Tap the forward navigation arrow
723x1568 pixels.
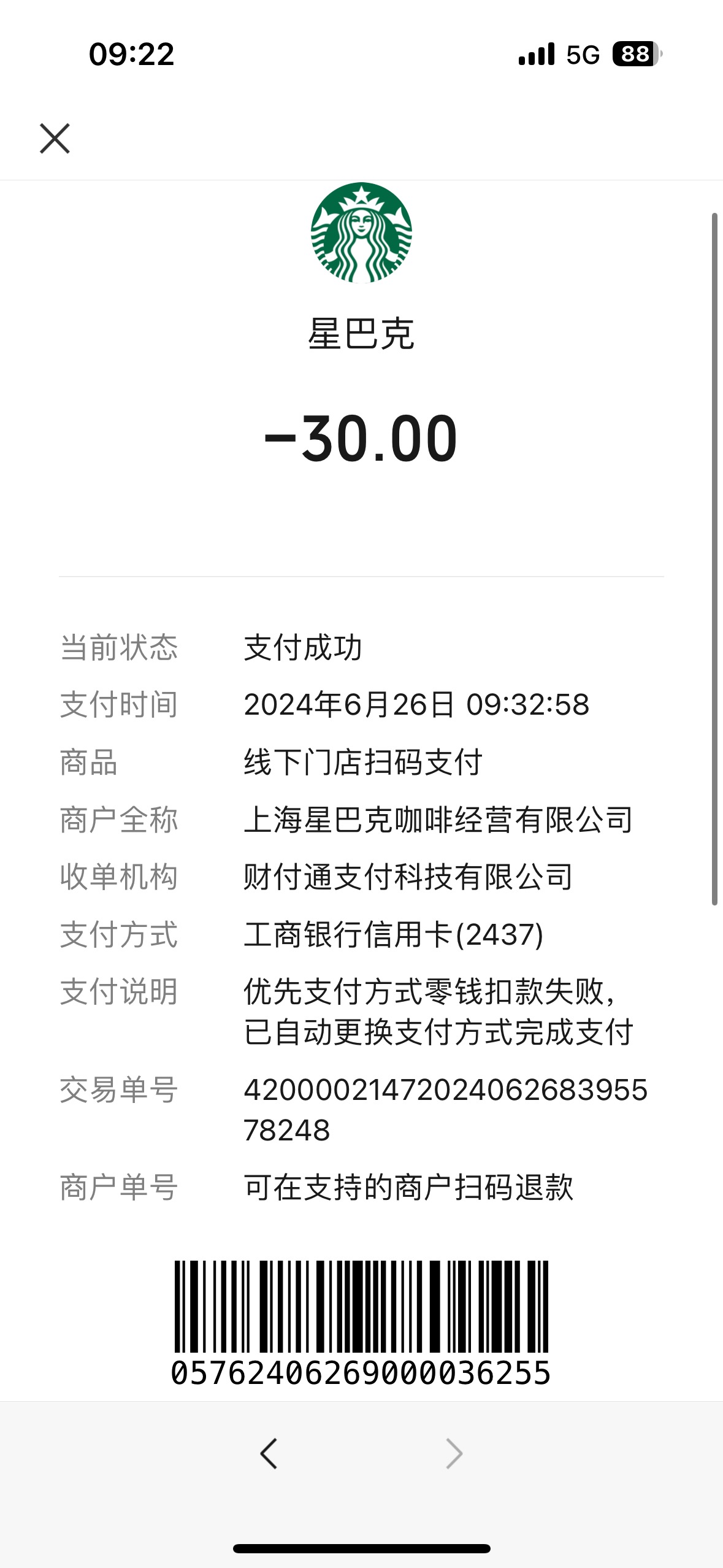454,1453
